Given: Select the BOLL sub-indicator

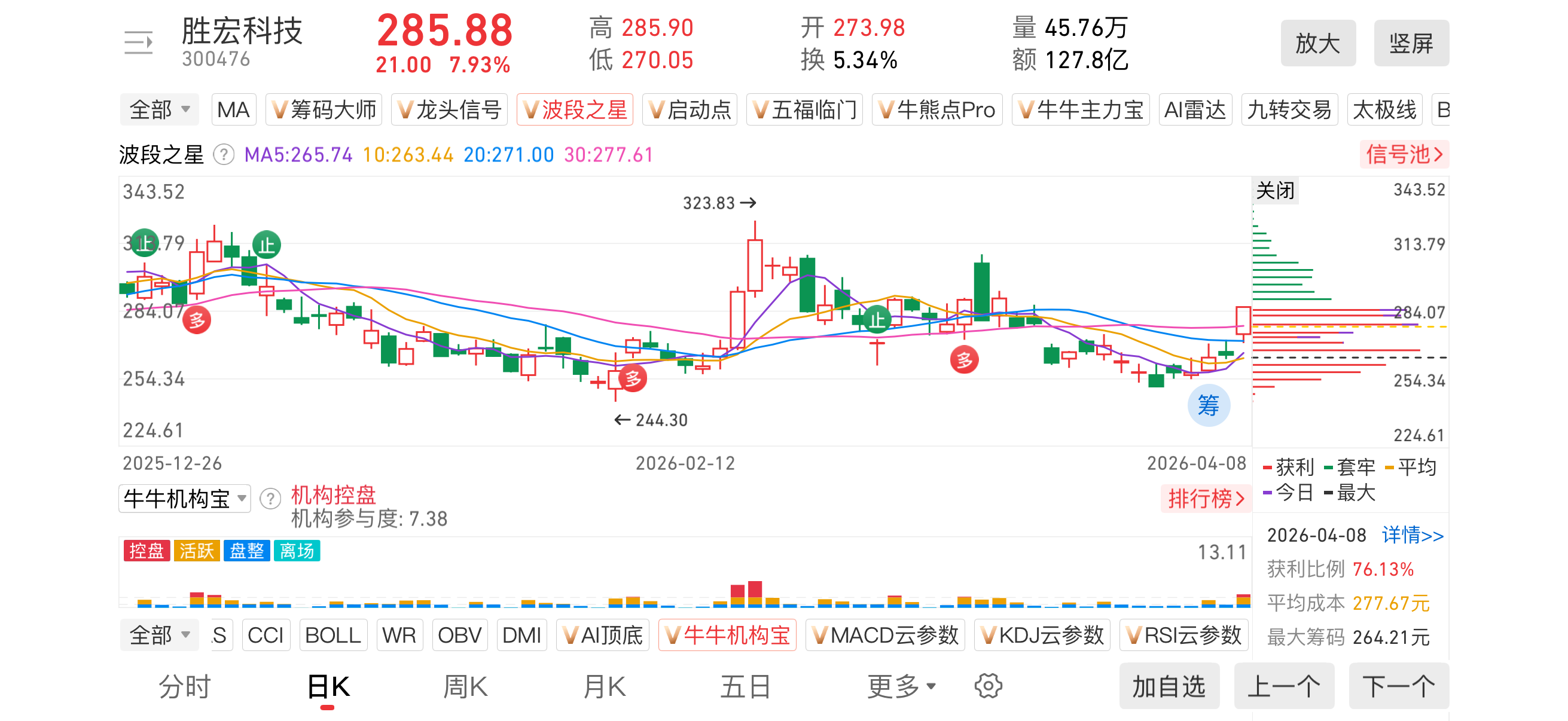Looking at the screenshot, I should 332,636.
